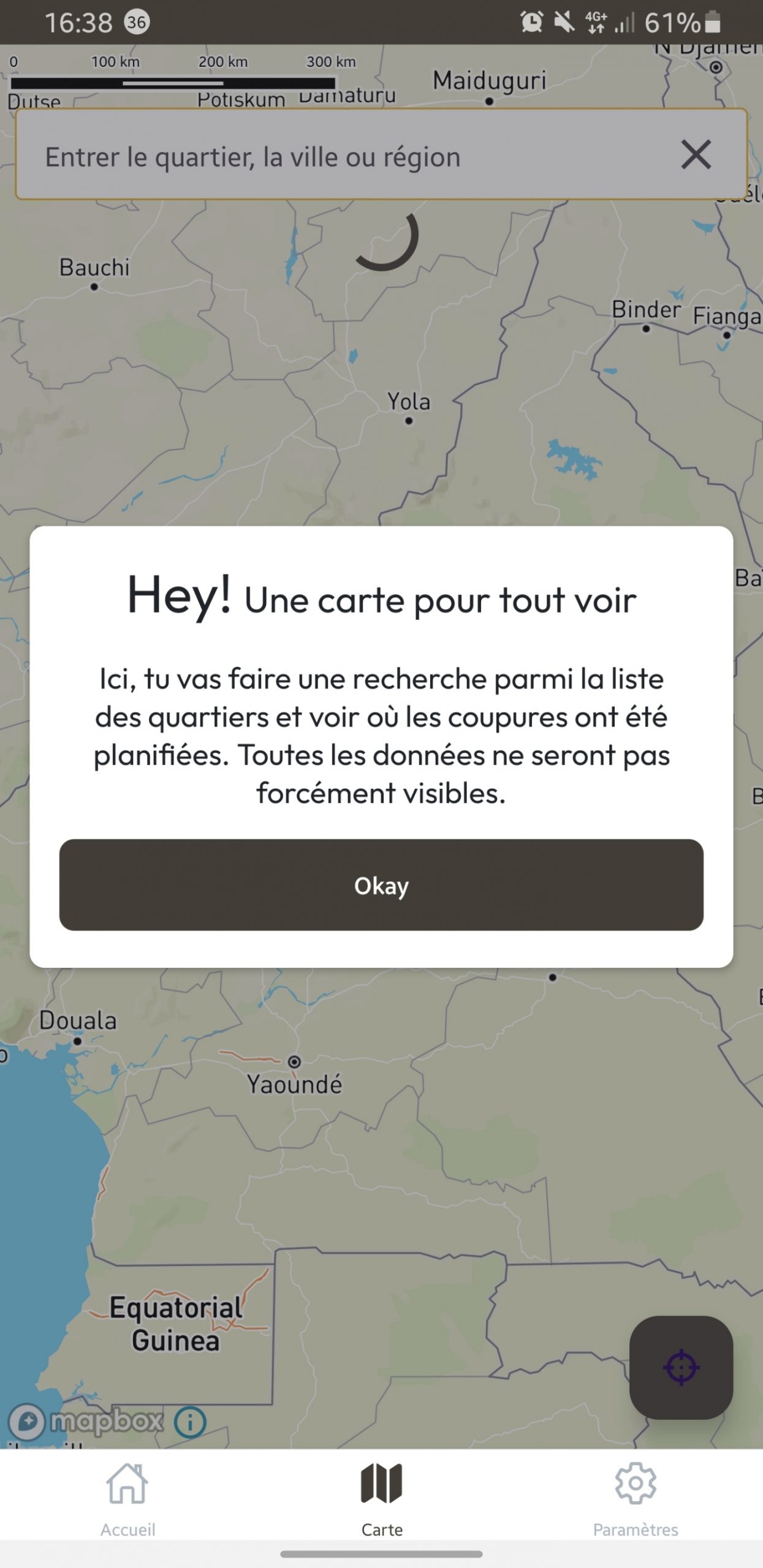The height and width of the screenshot is (1568, 763).
Task: Center map on my location
Action: coord(681,1367)
